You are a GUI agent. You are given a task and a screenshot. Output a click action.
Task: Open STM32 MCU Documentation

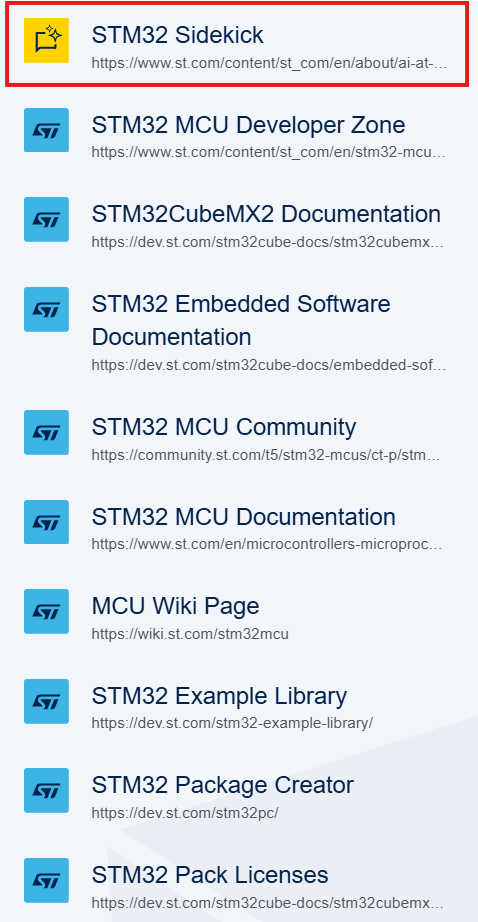237,527
